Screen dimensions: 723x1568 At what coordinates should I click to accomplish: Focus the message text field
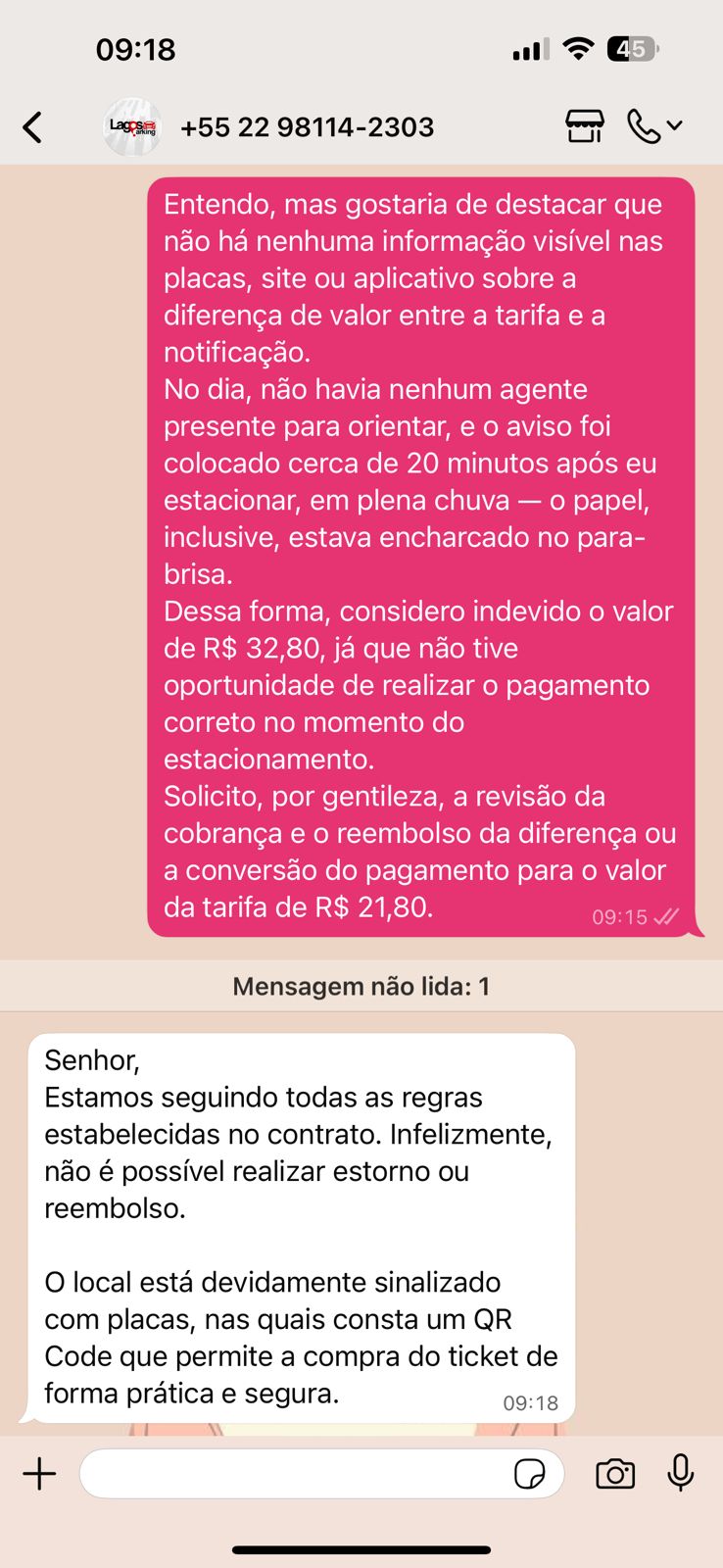(x=294, y=1474)
